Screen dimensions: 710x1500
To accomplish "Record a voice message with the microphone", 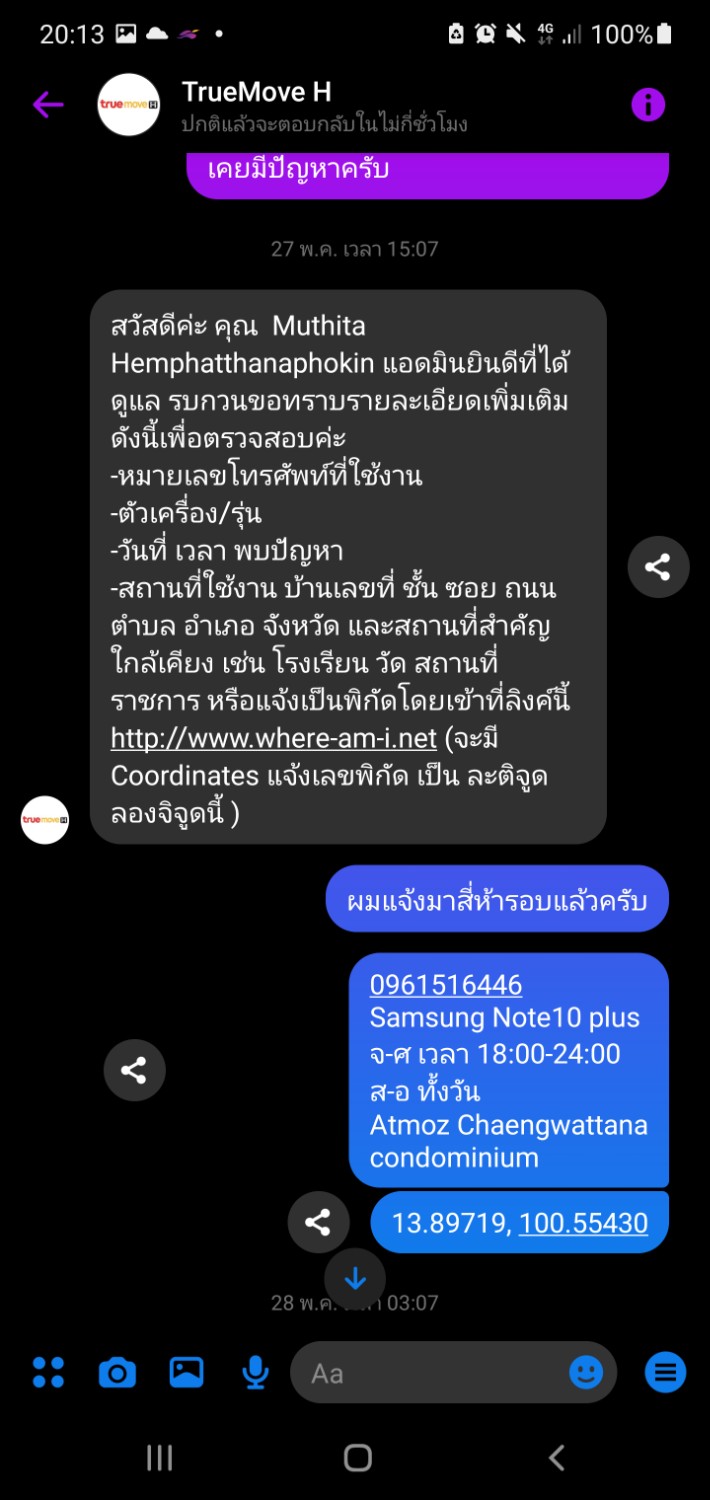I will tap(256, 1372).
